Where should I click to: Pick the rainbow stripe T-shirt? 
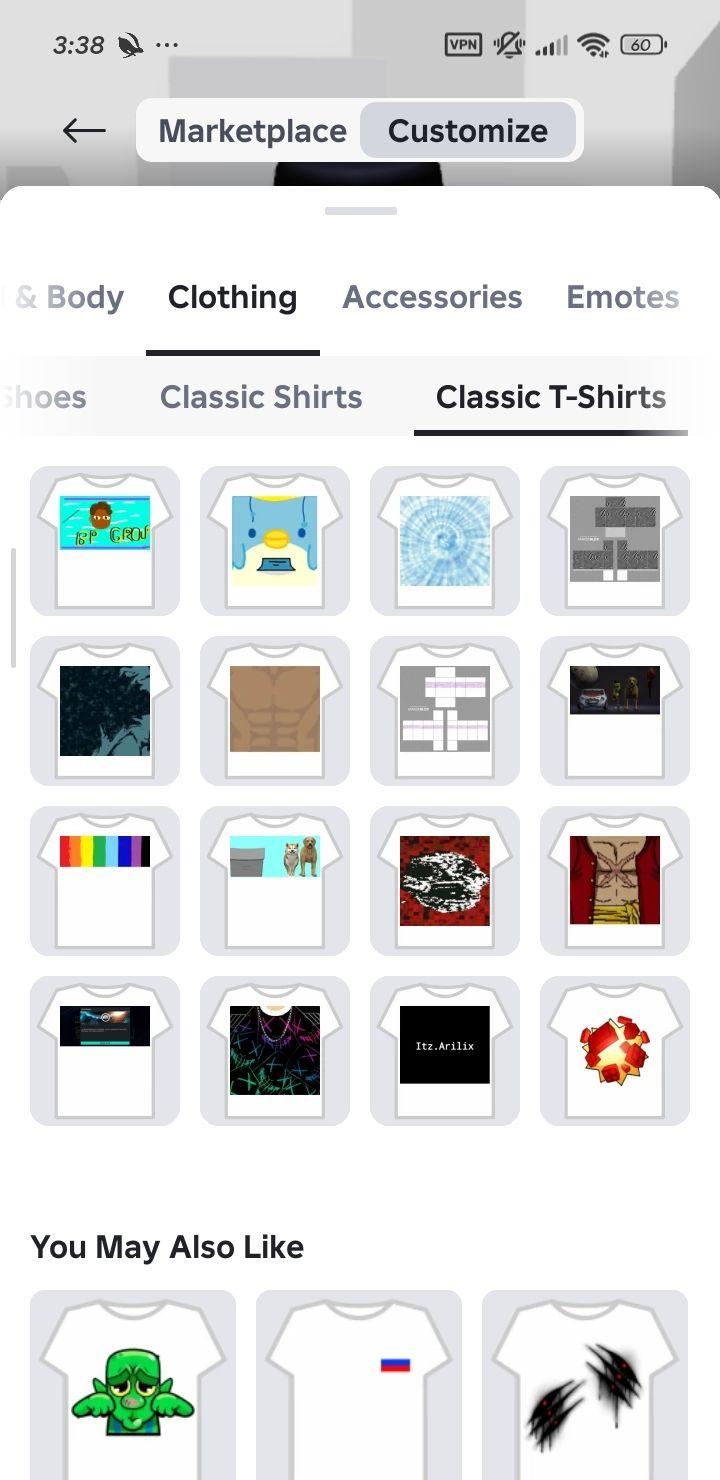tap(105, 881)
